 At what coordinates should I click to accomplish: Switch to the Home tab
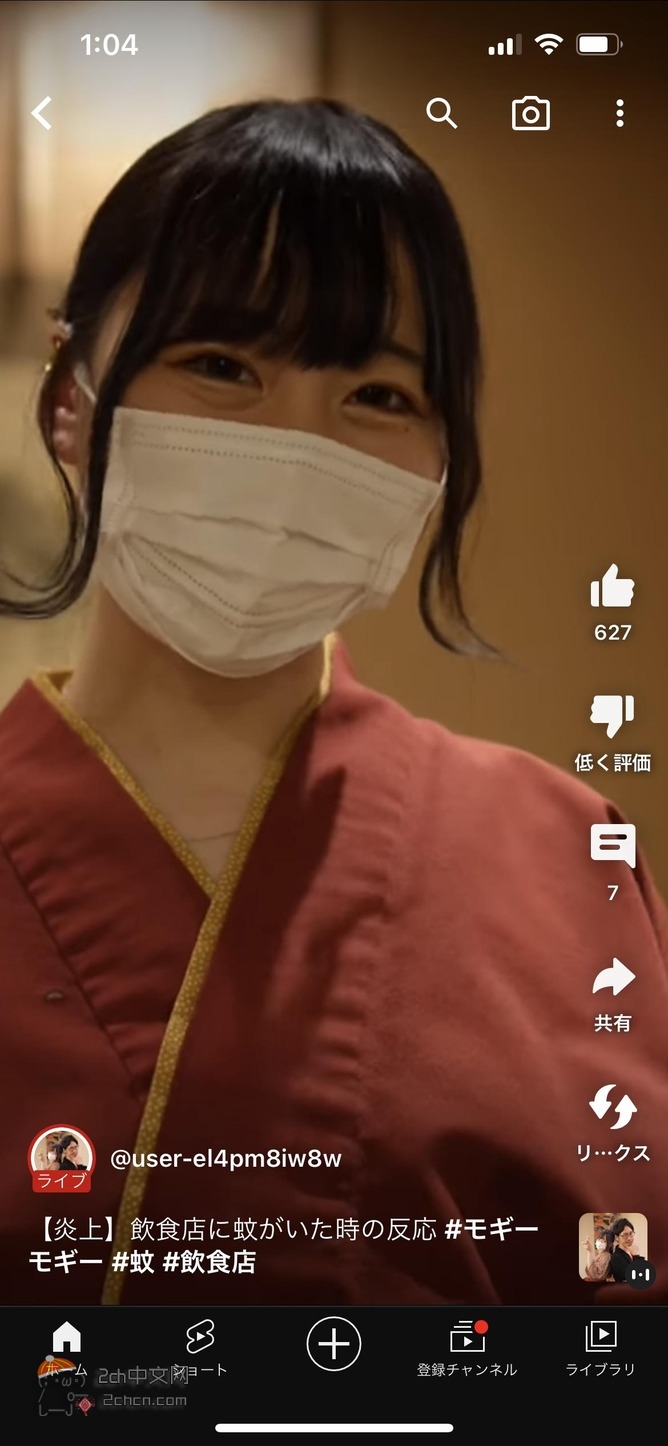click(x=66, y=1348)
